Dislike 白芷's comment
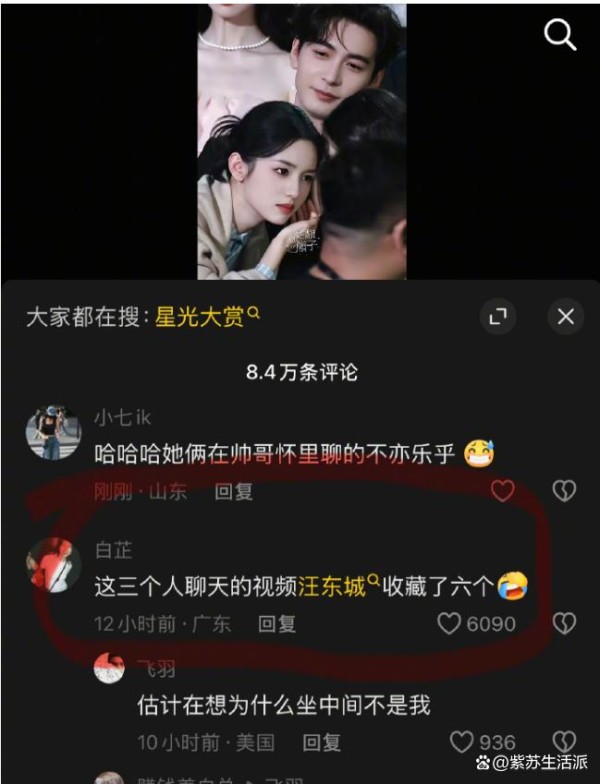The image size is (600, 784). point(564,624)
